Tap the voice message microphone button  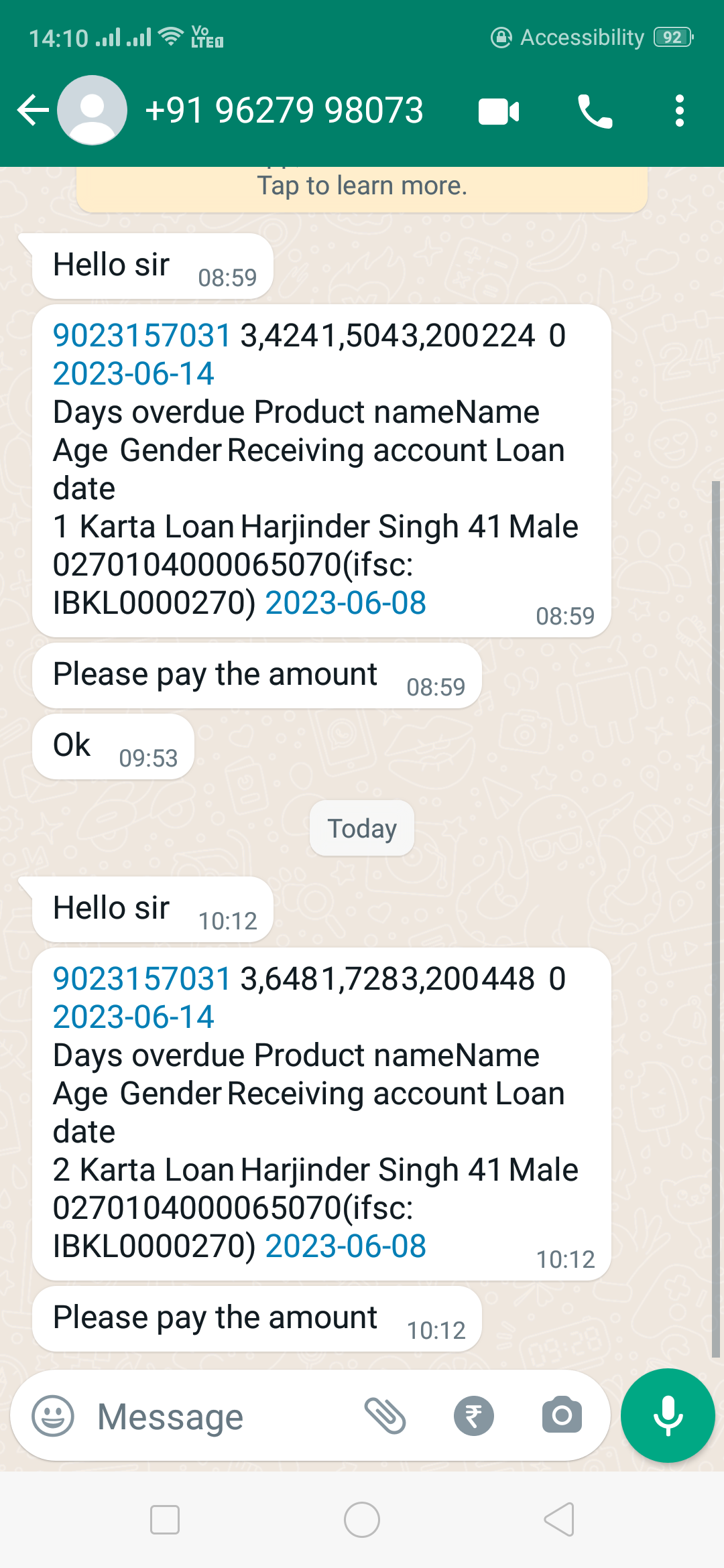pos(668,1415)
